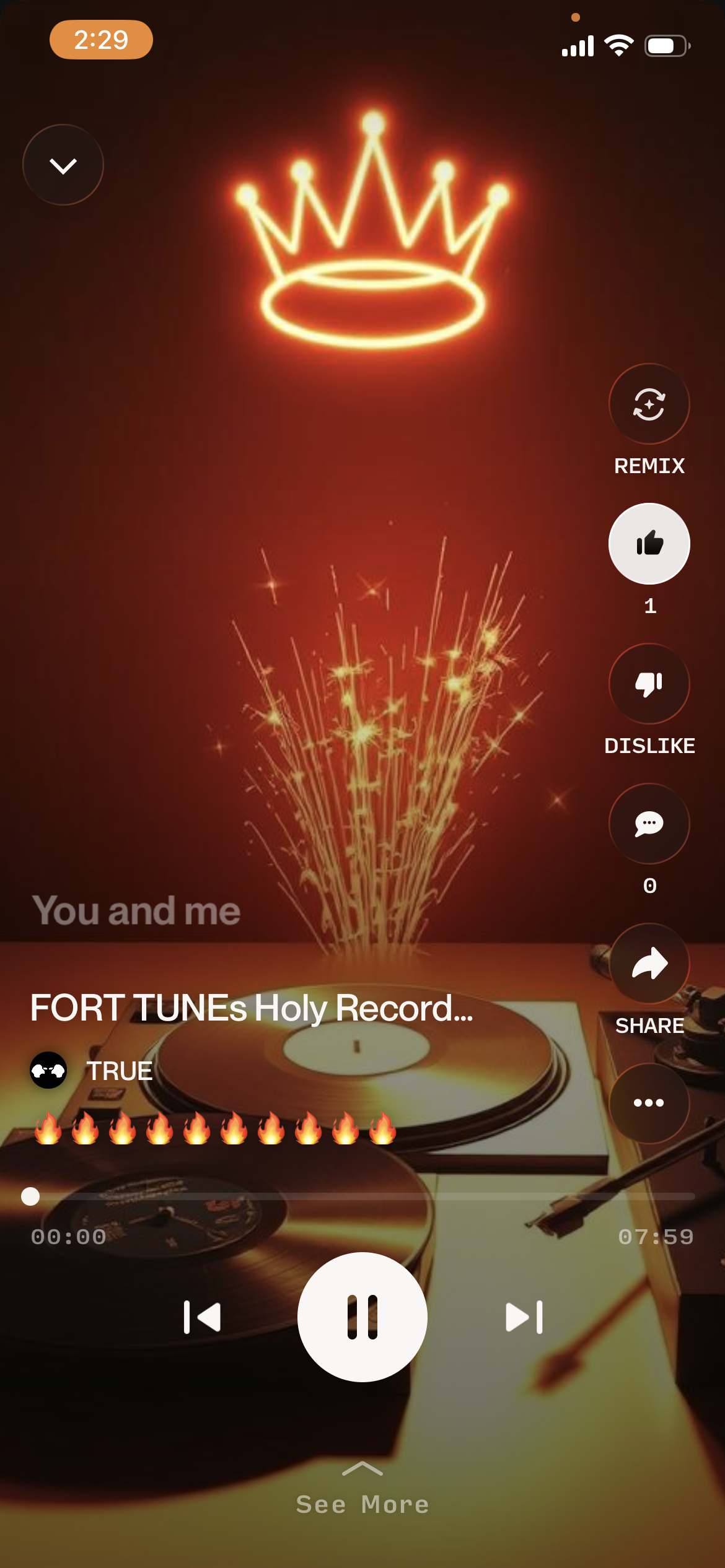Viewport: 725px width, 1568px height.
Task: Open the Remix feature for this song
Action: [649, 404]
